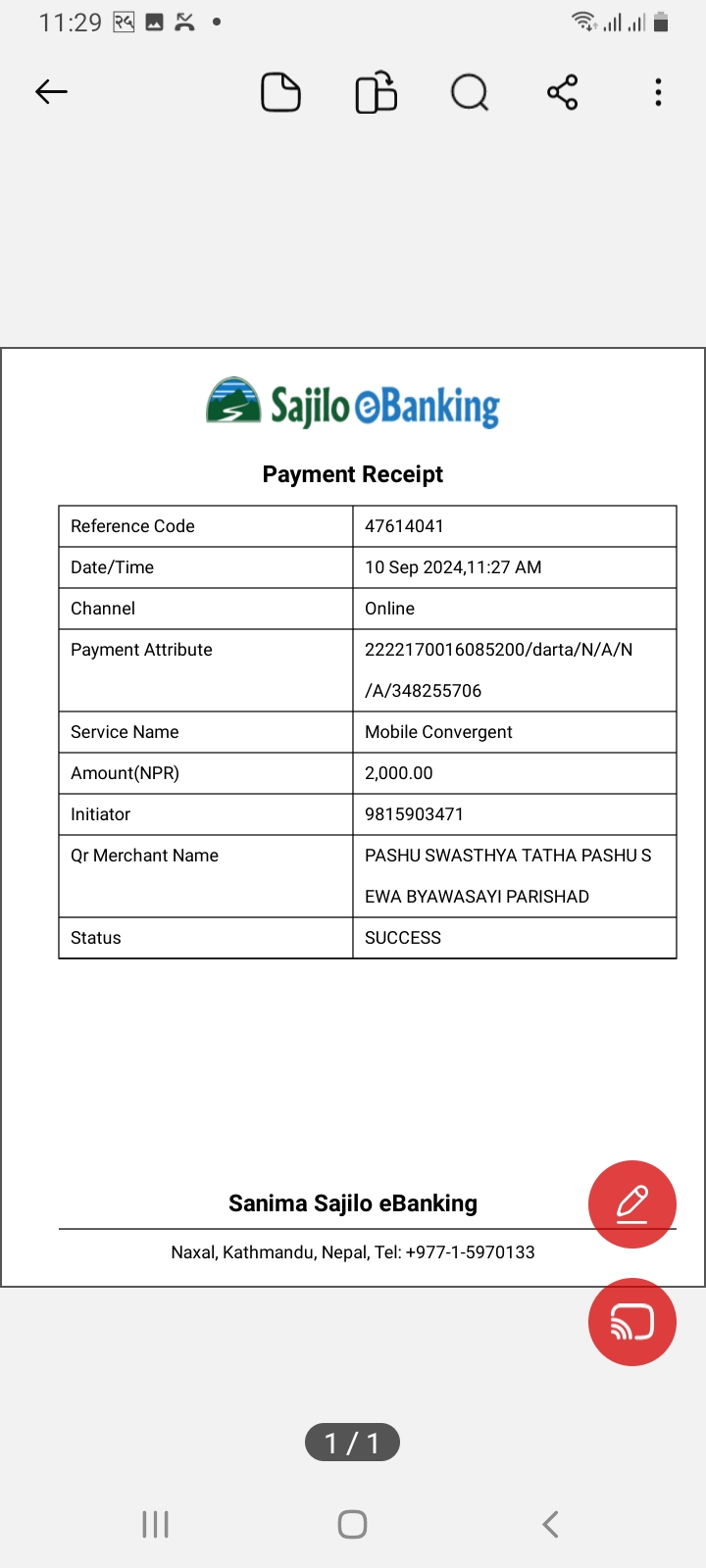Open recent apps from navigation bar
This screenshot has width=706, height=1568.
[155, 1524]
